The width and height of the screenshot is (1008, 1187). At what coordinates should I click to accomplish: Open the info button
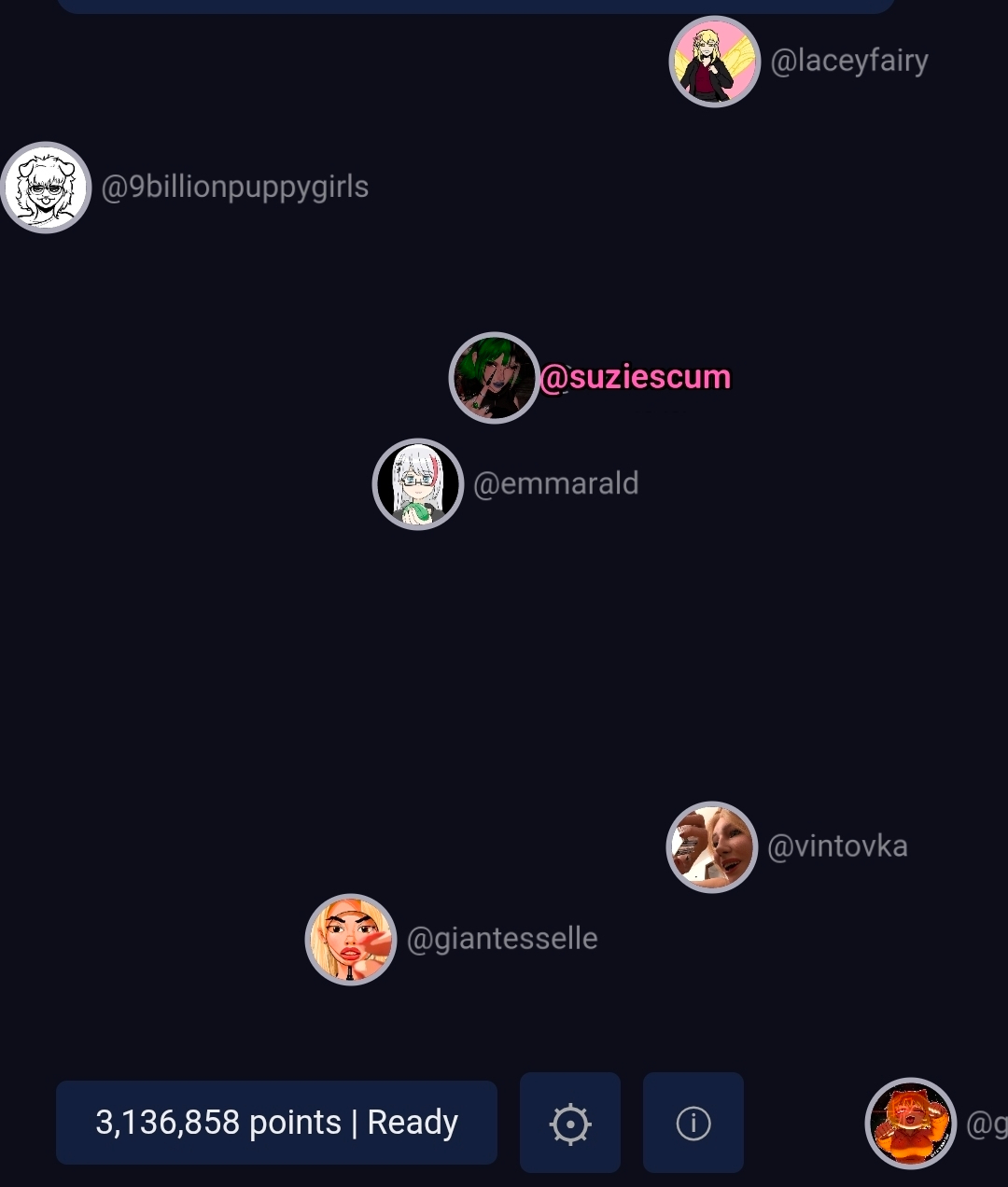click(693, 1123)
